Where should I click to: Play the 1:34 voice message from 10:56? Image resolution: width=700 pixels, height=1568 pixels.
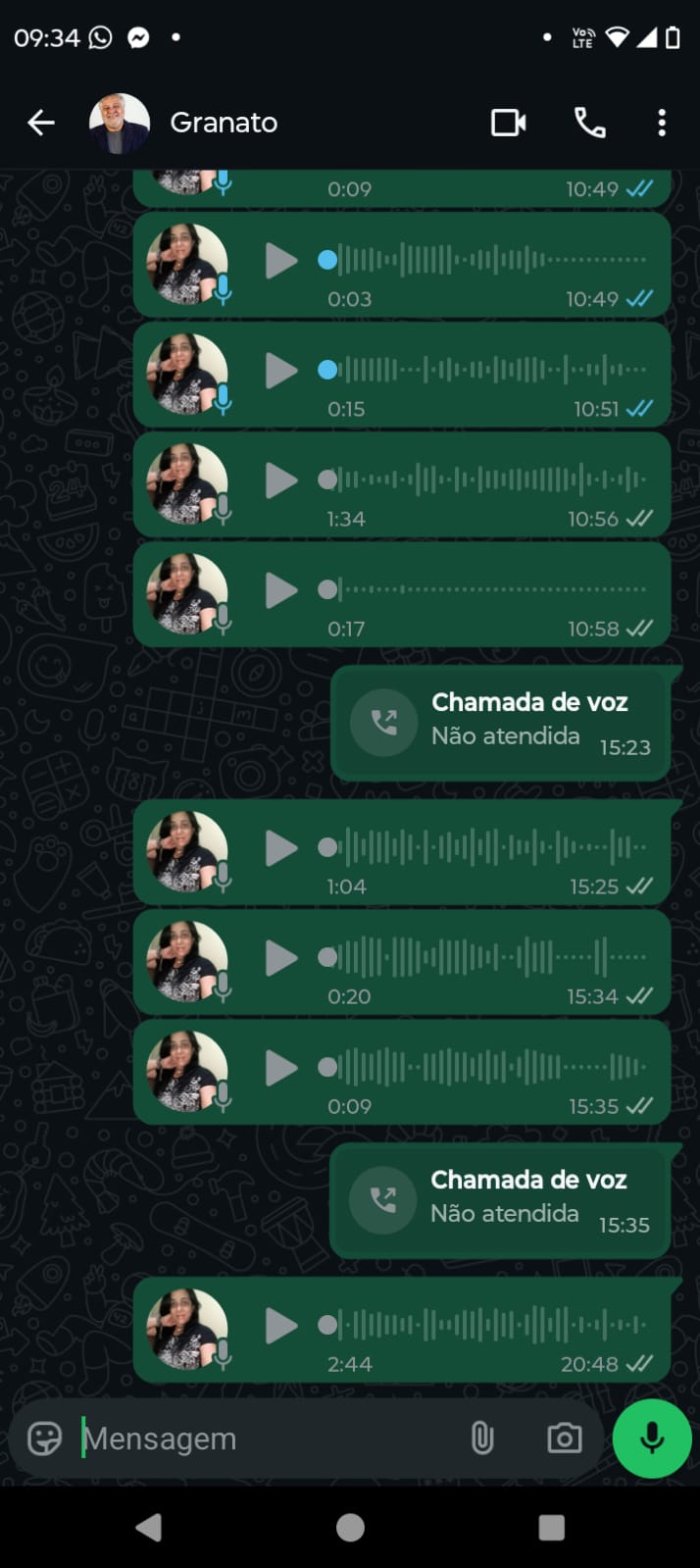click(281, 481)
